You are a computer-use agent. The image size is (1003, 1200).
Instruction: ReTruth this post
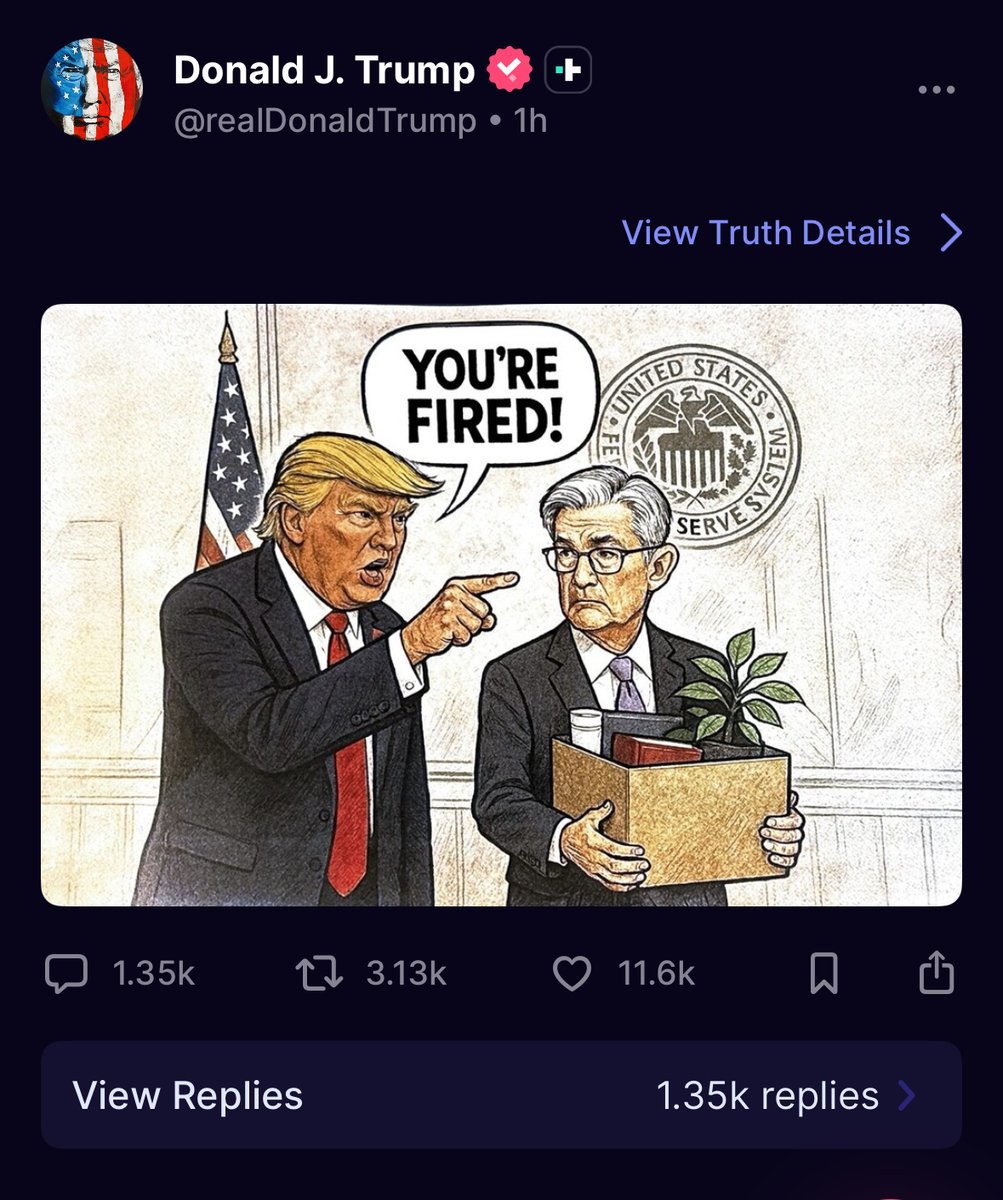(319, 973)
